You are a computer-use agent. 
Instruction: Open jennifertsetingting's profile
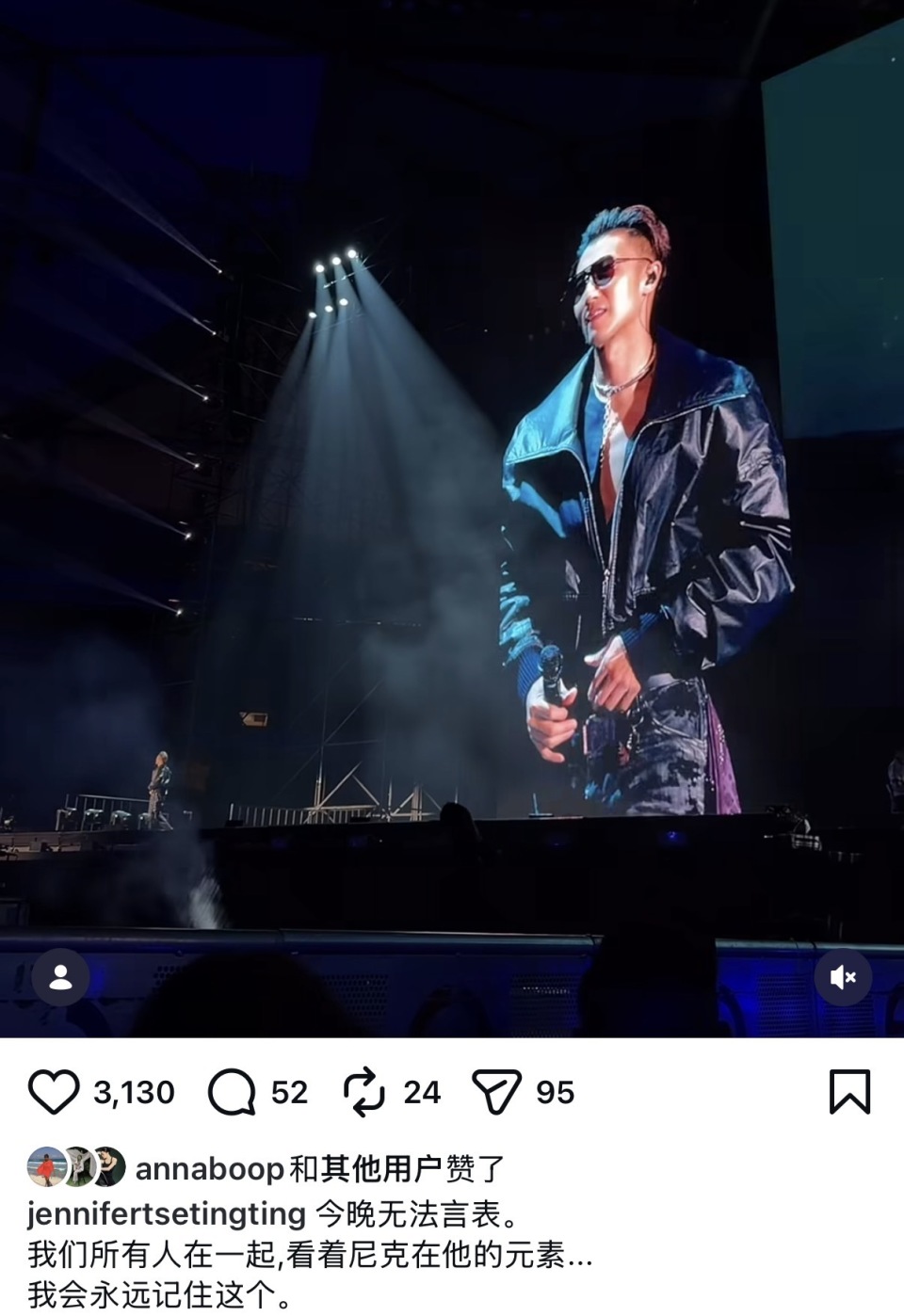pyautogui.click(x=166, y=1213)
